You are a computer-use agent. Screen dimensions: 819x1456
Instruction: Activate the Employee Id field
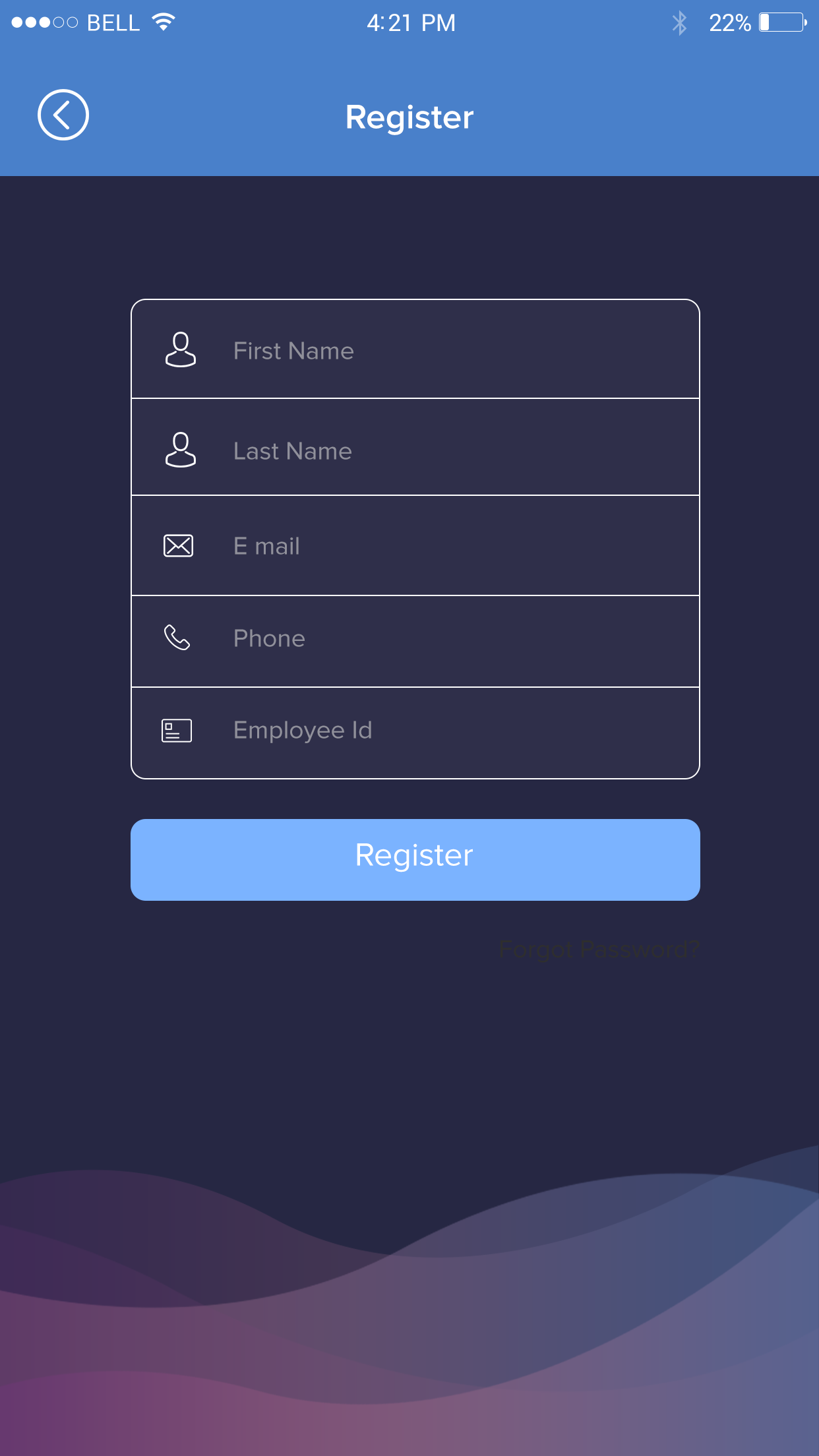pos(415,733)
